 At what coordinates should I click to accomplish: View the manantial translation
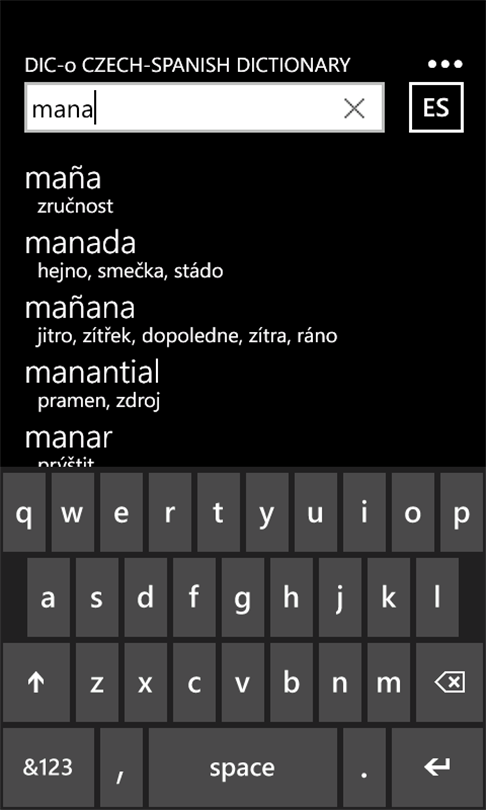point(243,384)
